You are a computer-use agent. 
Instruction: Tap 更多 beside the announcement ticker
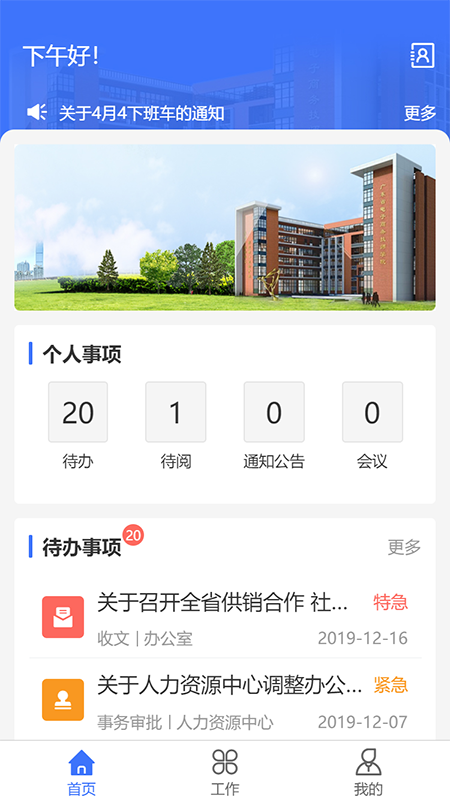420,113
